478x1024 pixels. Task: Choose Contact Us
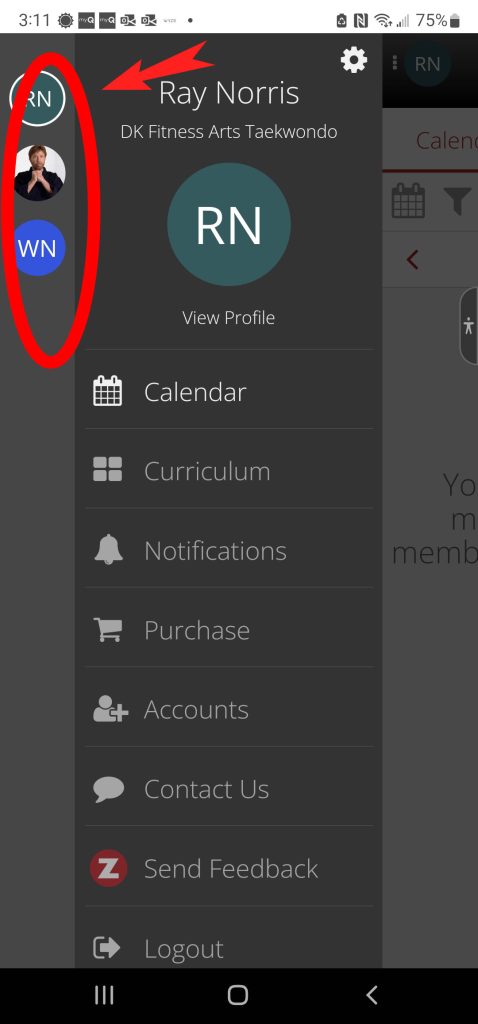pyautogui.click(x=229, y=790)
